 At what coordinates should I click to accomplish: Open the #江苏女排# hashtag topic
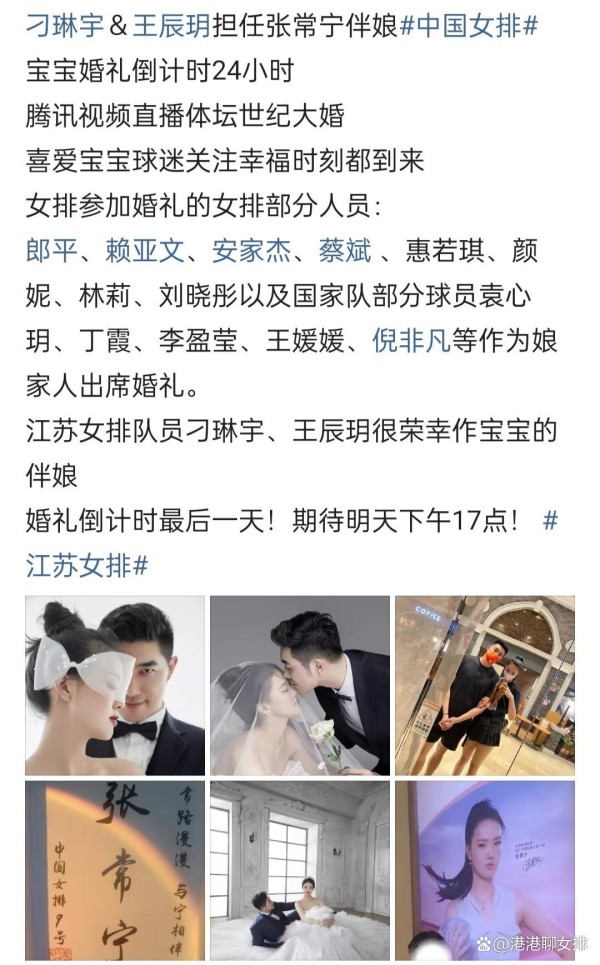(x=87, y=565)
